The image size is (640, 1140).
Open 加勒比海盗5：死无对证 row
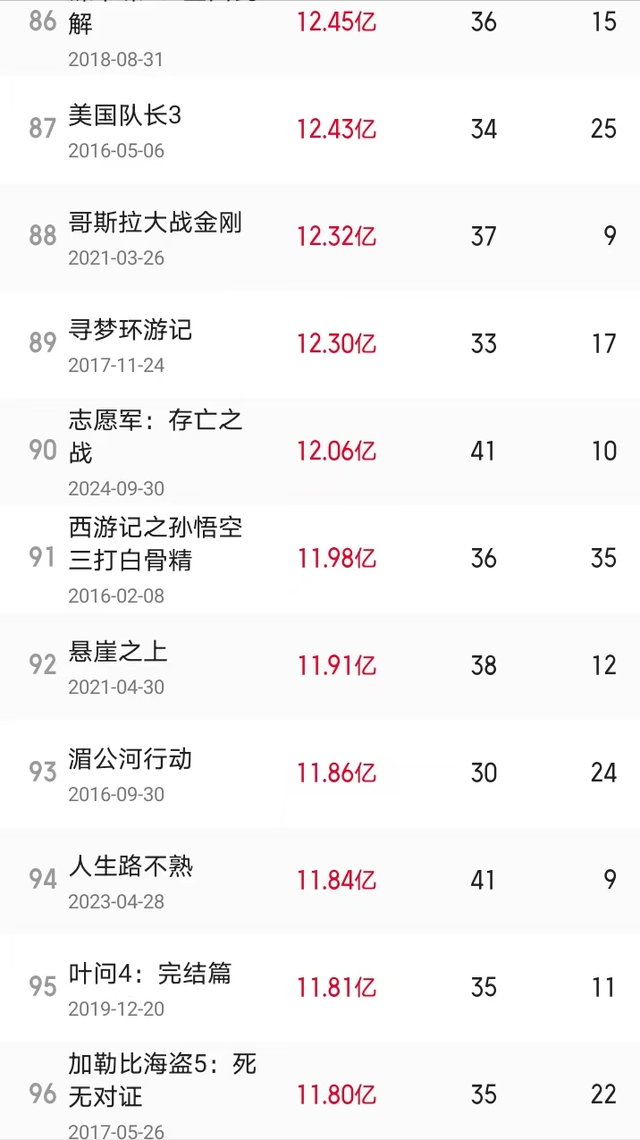(x=320, y=1091)
